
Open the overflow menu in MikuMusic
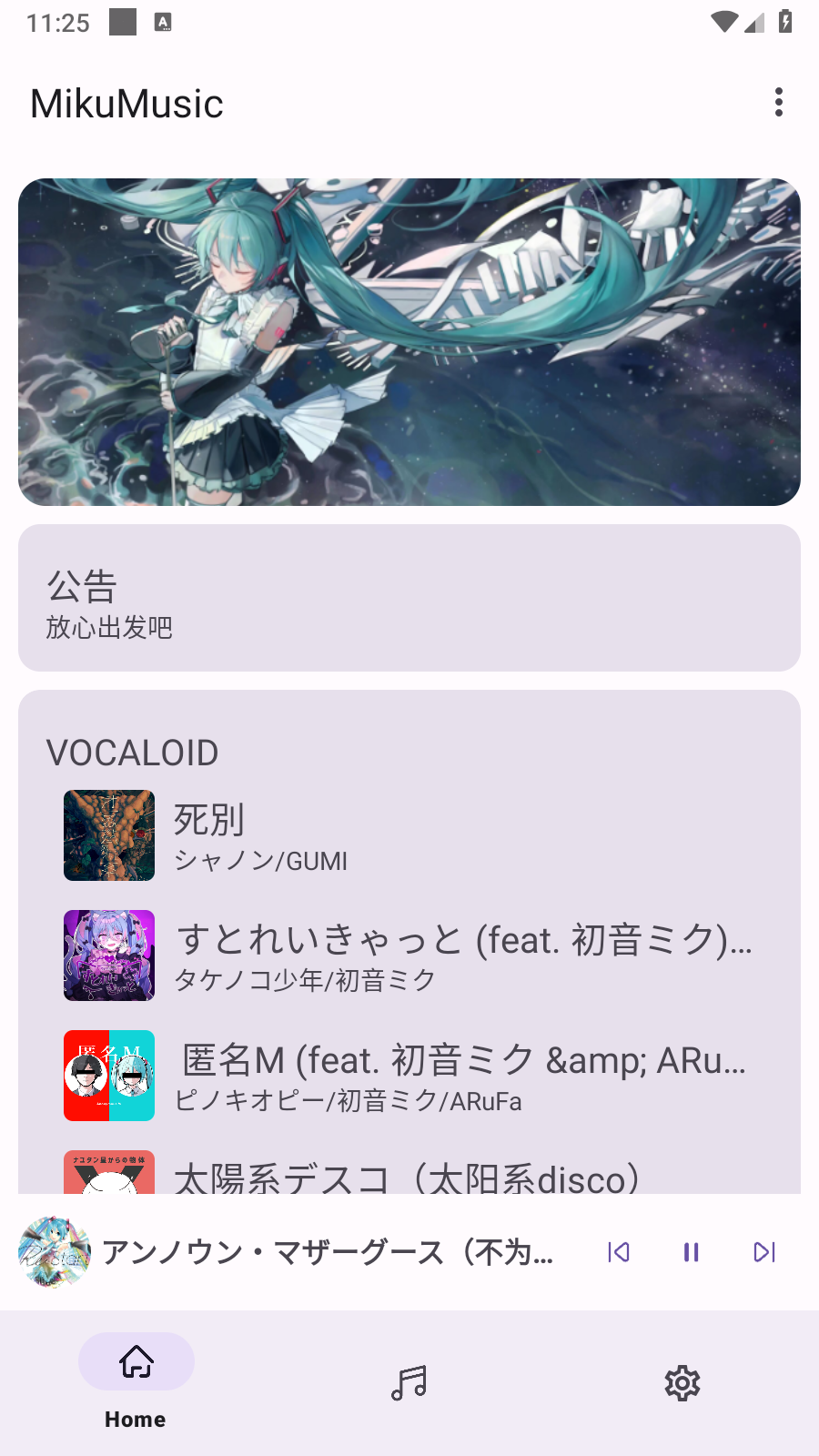pos(779,102)
